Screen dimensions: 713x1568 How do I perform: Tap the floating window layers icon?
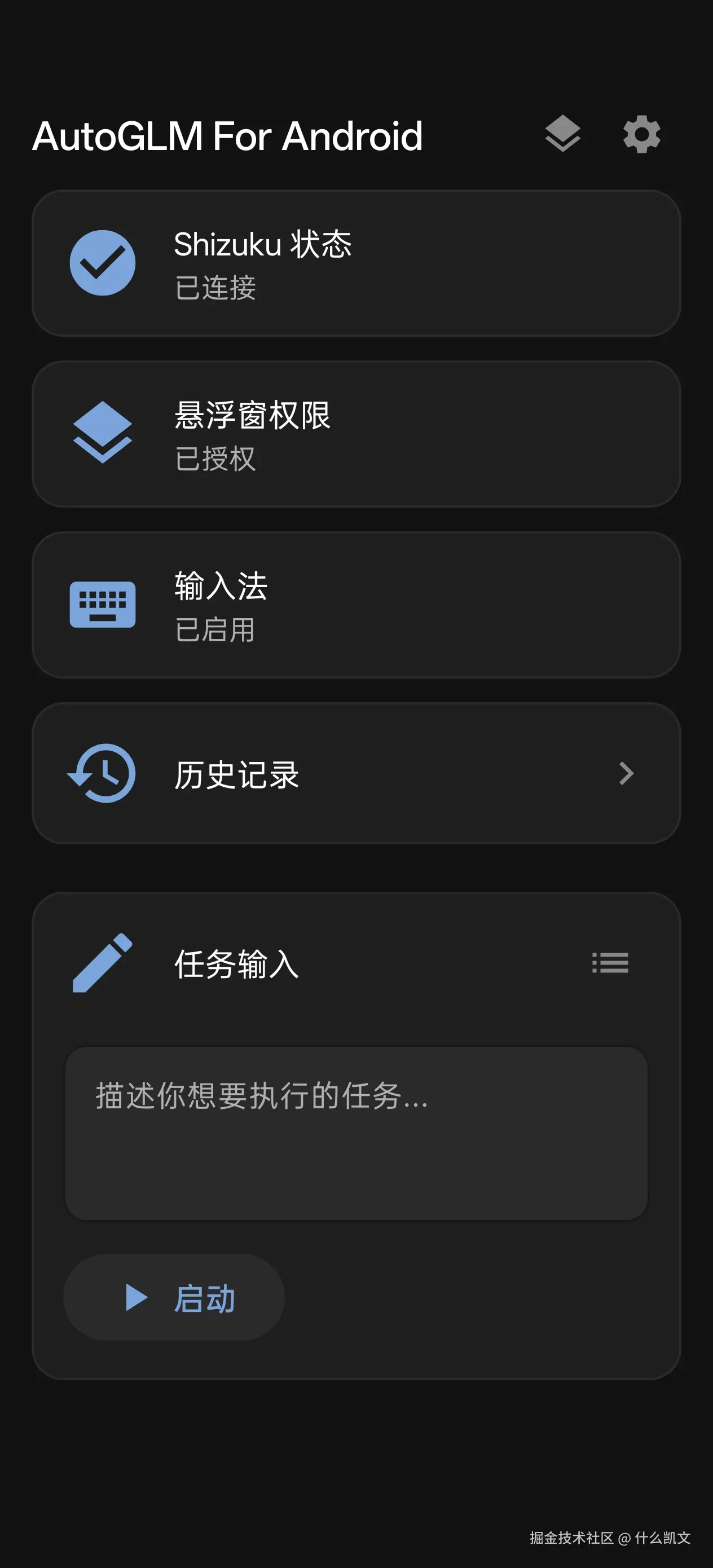562,135
